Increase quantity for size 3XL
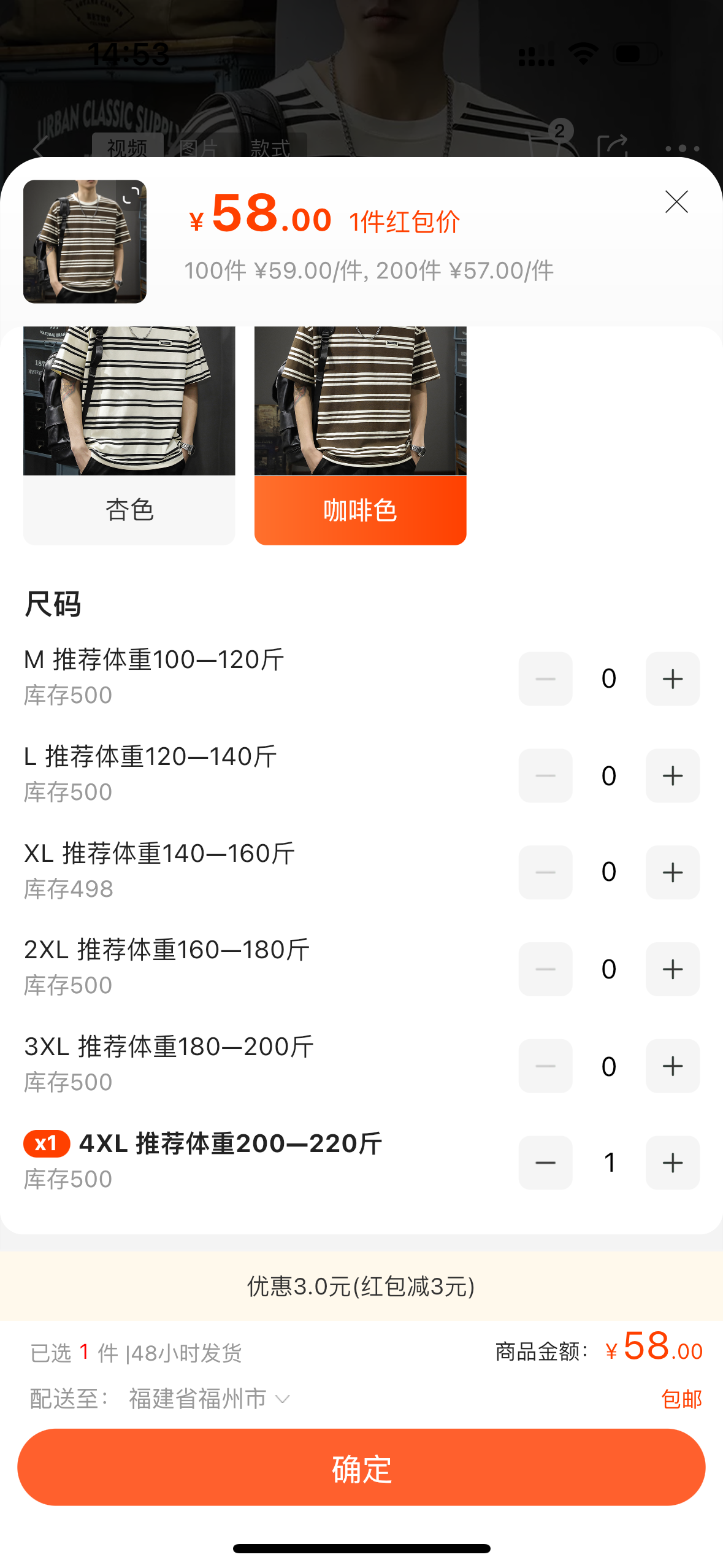 (672, 1066)
